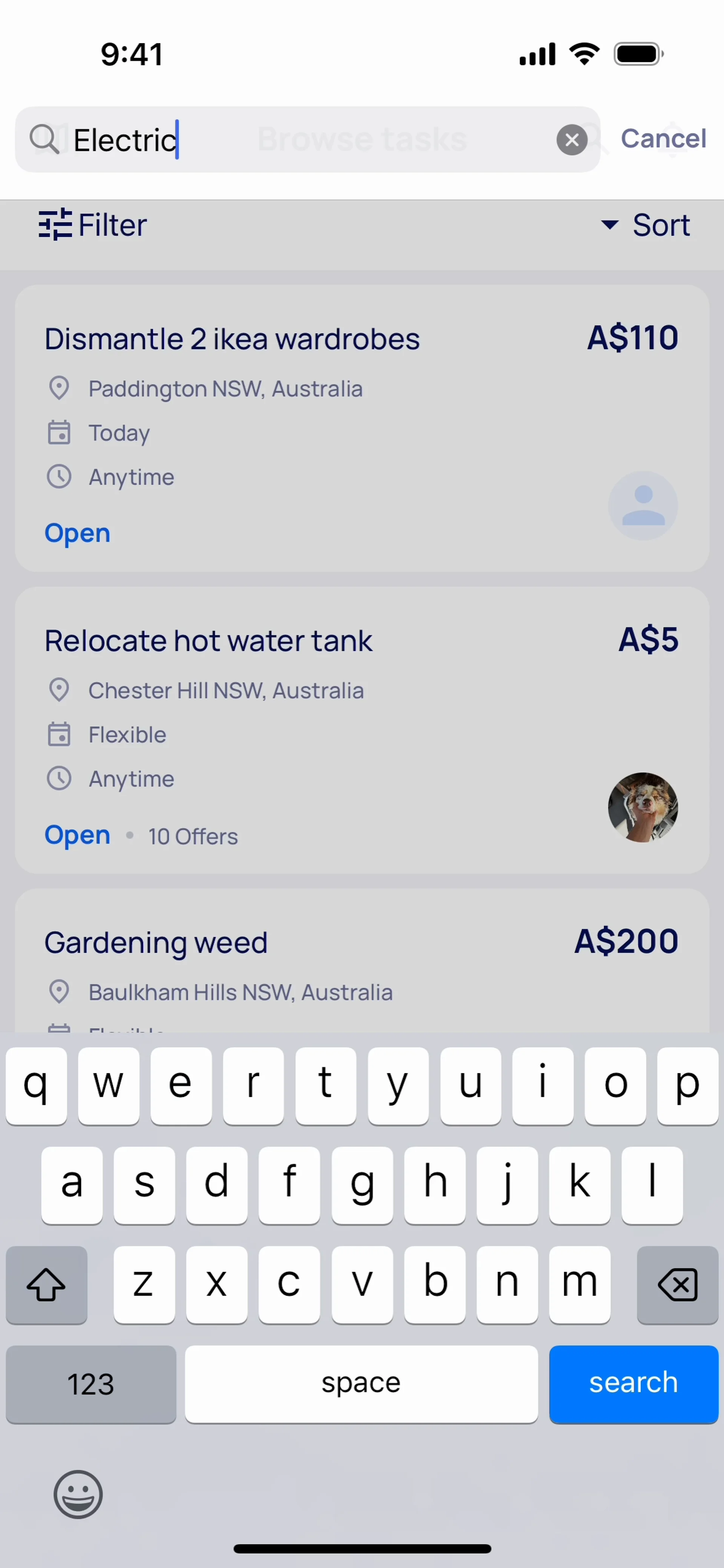
Task: Tap the space bar
Action: (x=361, y=1384)
